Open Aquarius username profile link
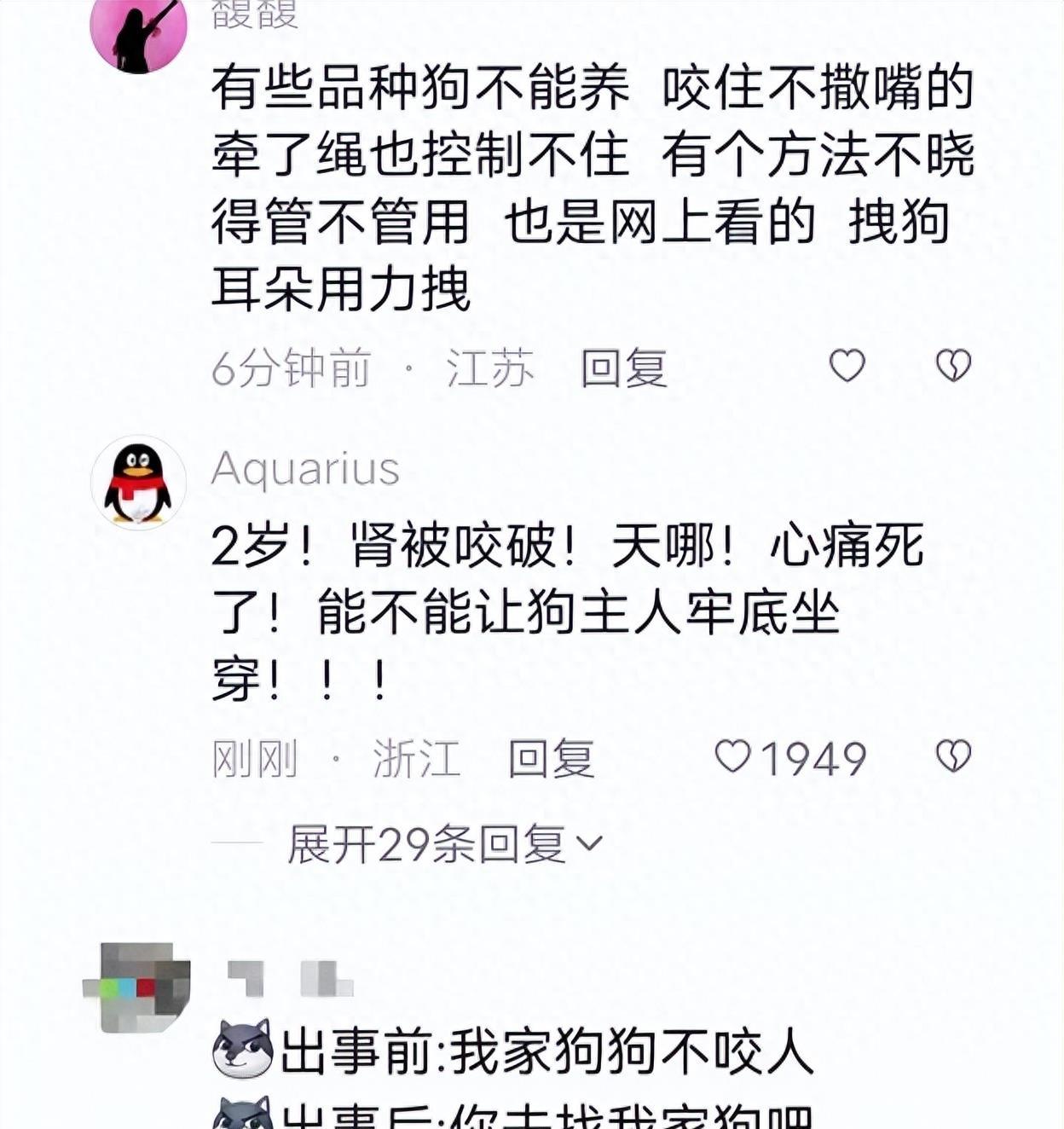1064x1129 pixels. 305,469
